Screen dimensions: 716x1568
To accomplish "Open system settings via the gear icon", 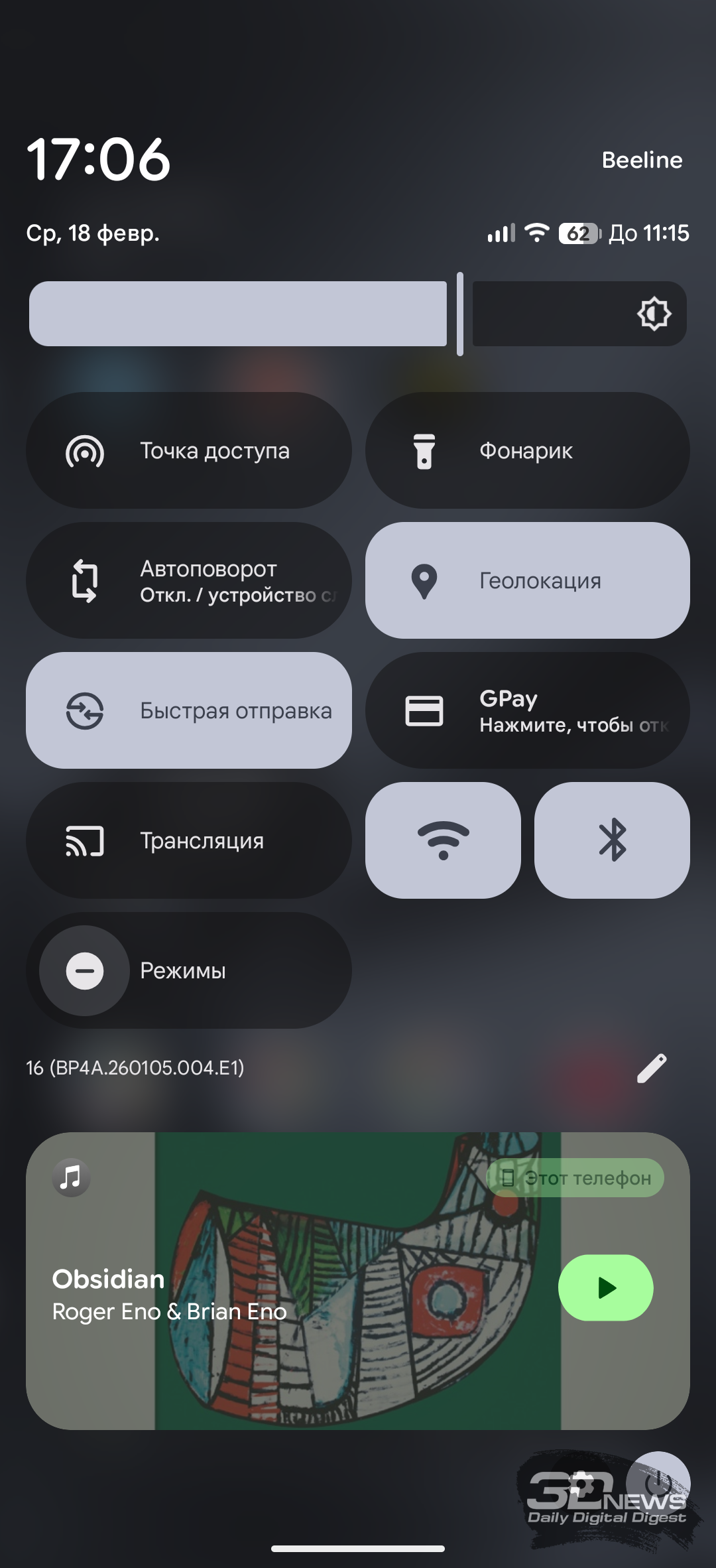I will [581, 1484].
